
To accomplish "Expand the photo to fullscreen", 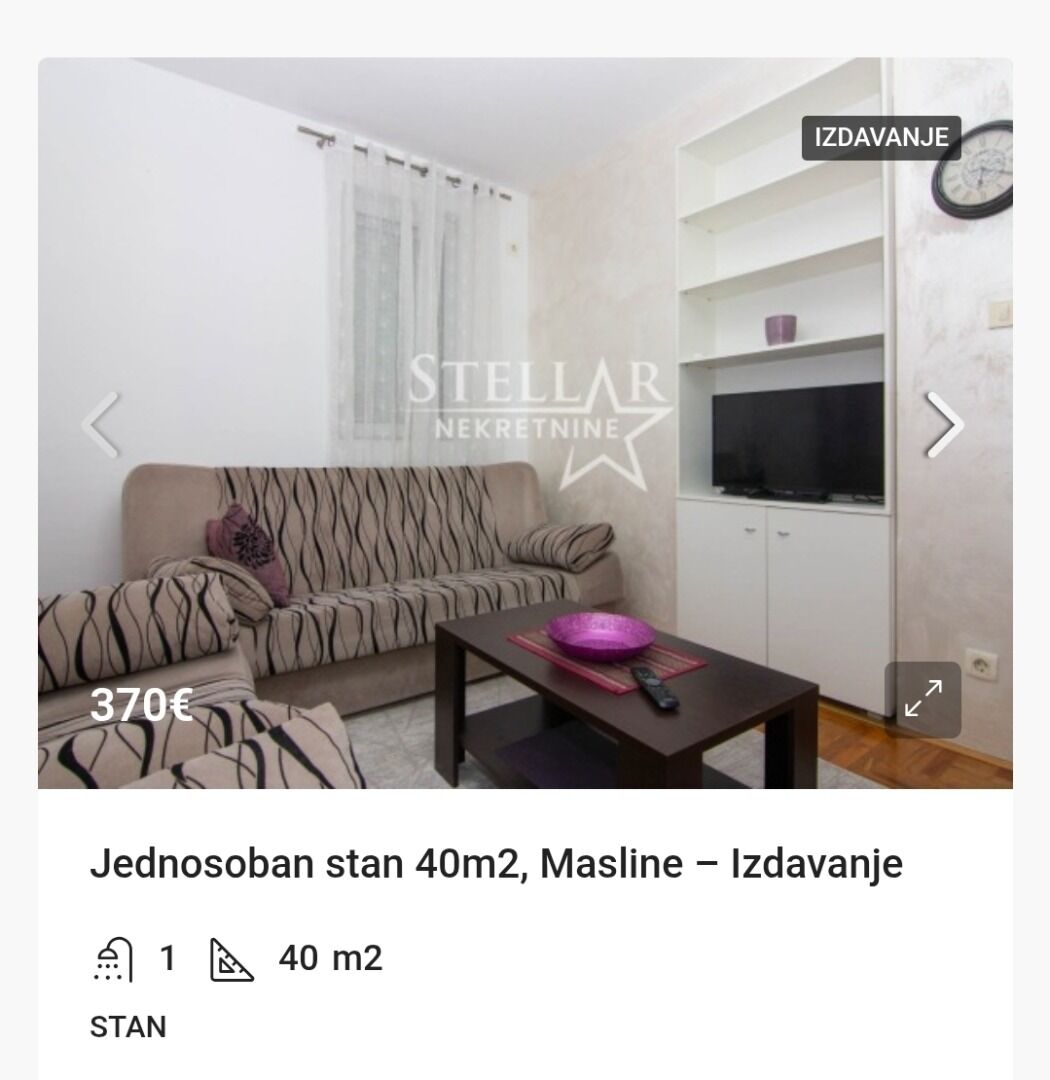I will pyautogui.click(x=922, y=699).
